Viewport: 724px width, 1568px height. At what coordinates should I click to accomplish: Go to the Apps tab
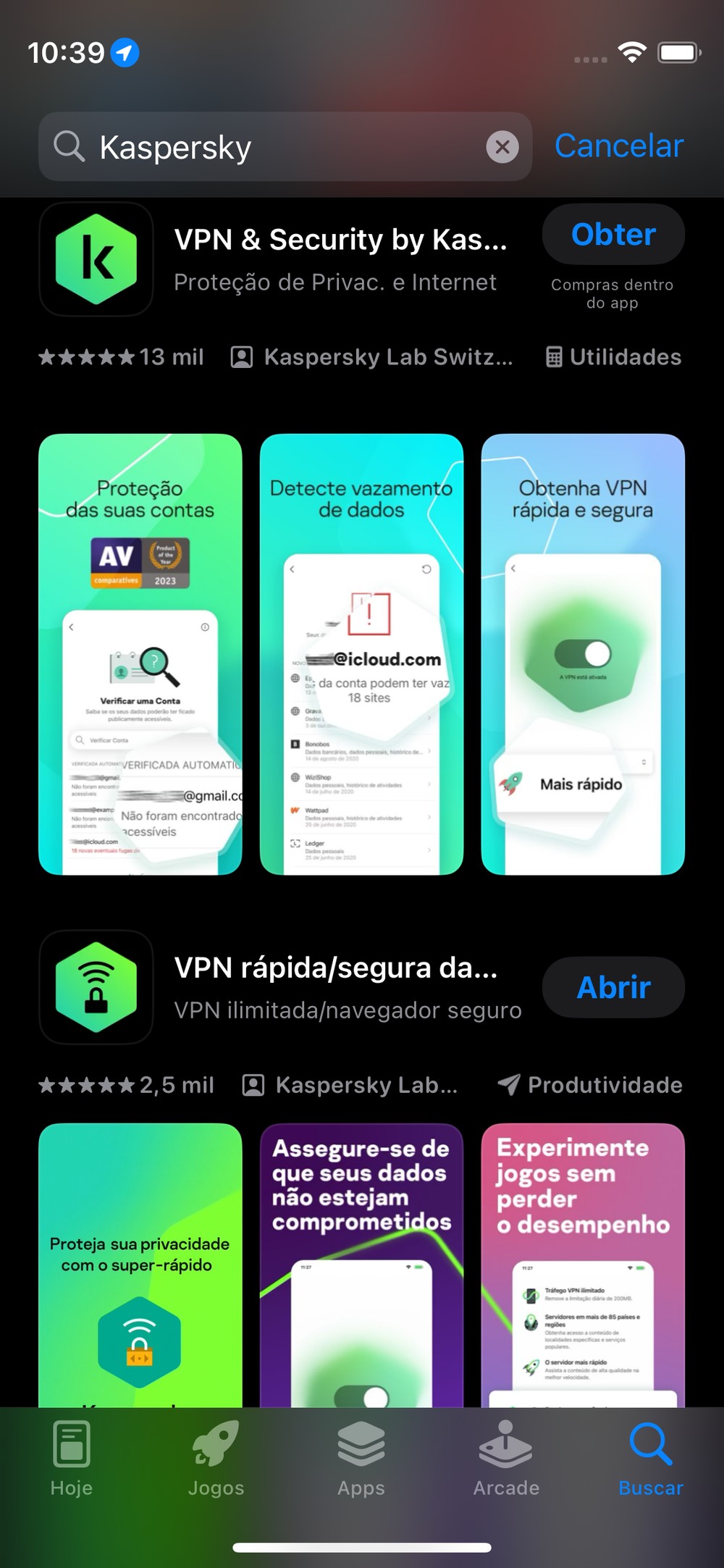click(x=361, y=1458)
